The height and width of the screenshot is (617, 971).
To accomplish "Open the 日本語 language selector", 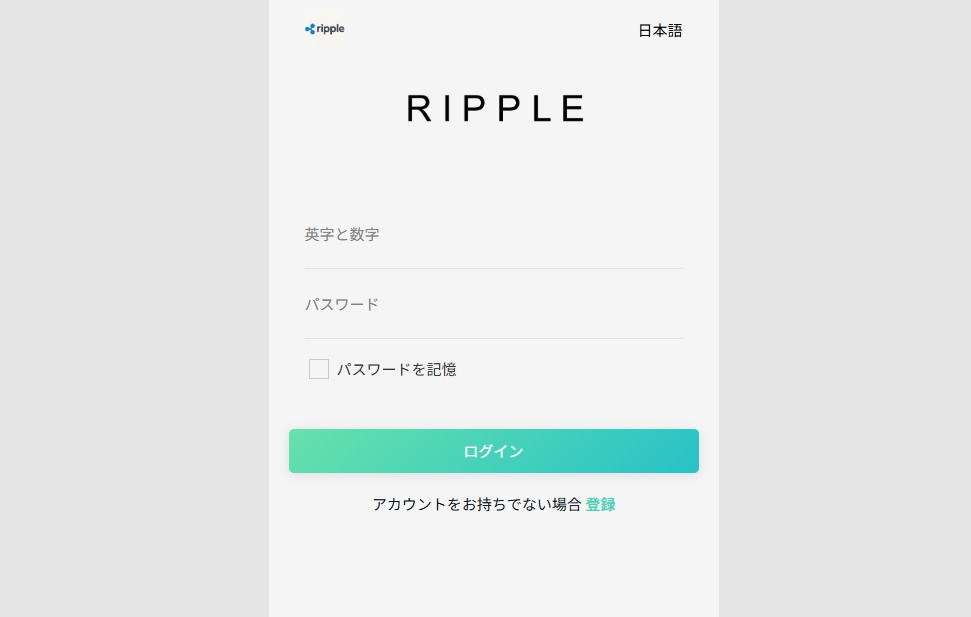I will [660, 31].
